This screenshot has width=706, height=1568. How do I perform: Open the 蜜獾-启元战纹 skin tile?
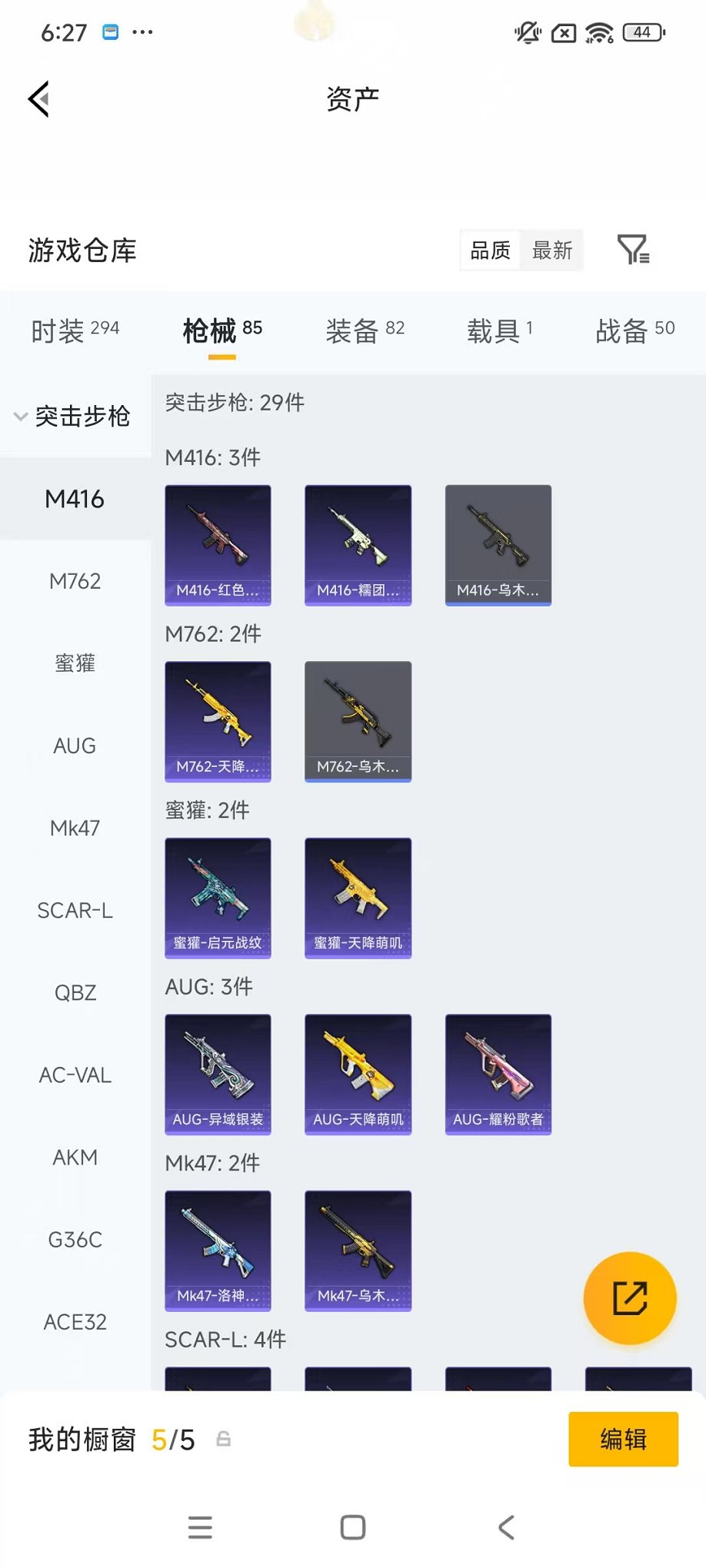[218, 898]
